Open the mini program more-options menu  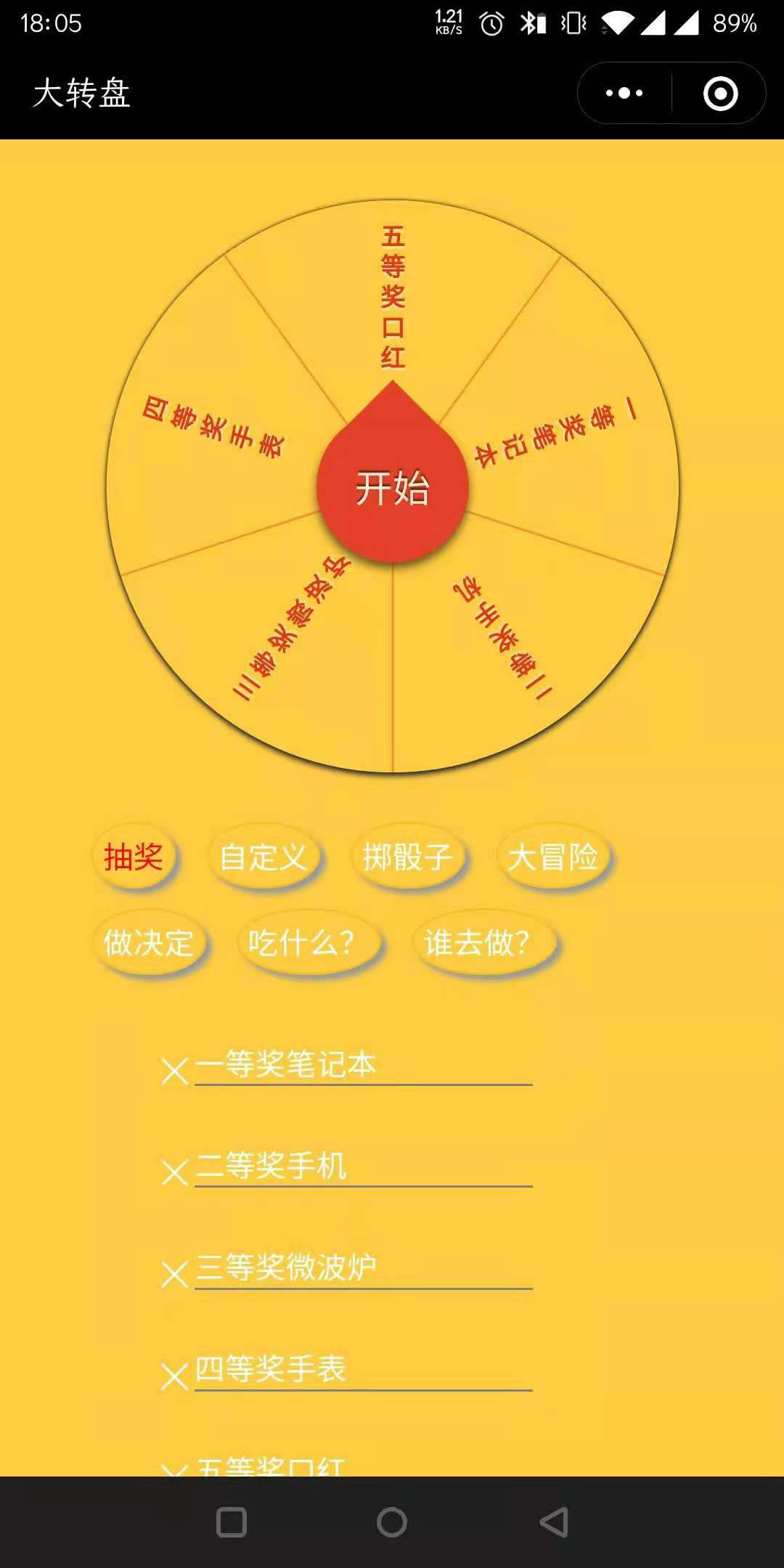pos(624,93)
